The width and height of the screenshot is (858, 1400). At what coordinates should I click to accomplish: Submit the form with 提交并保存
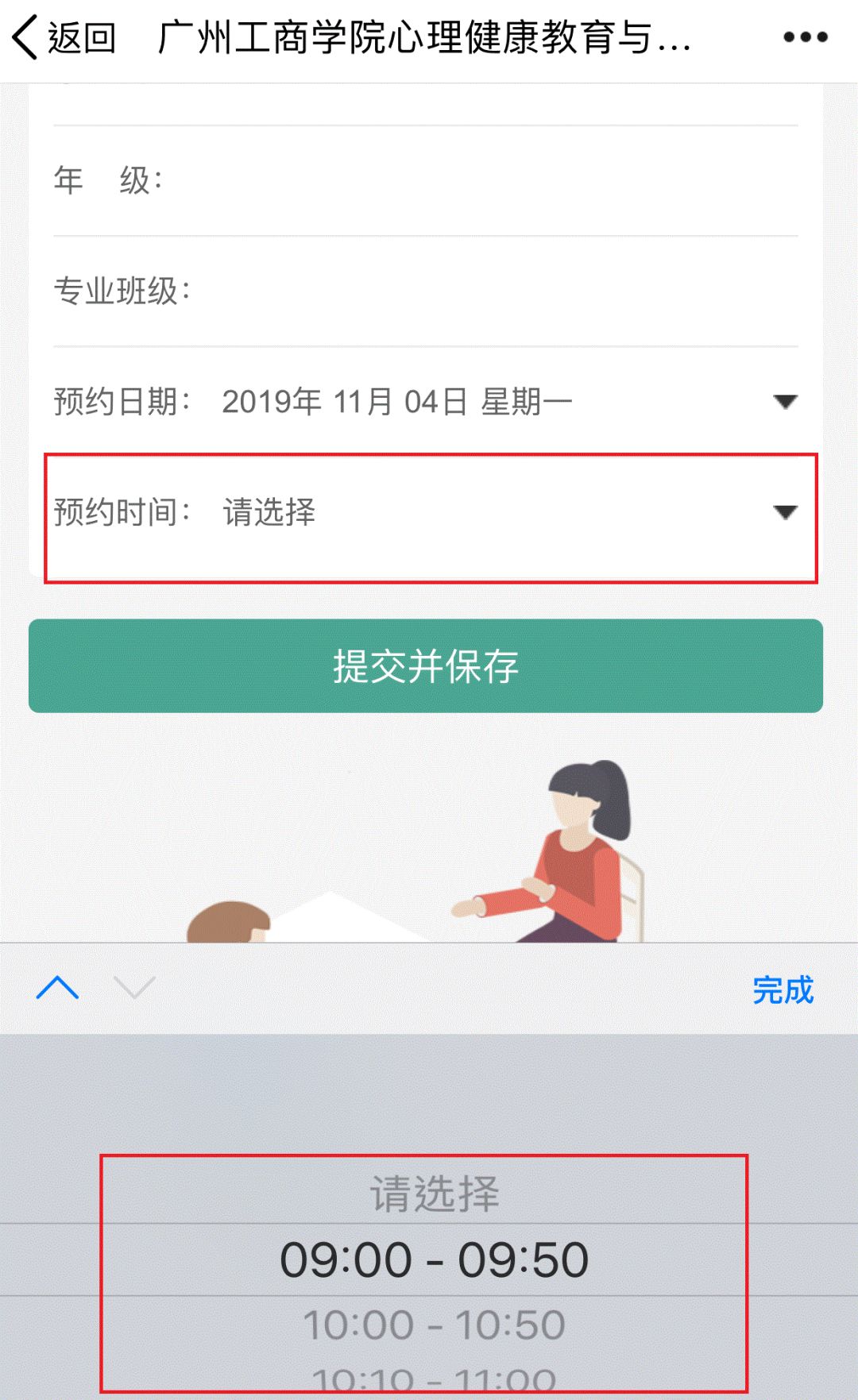pyautogui.click(x=426, y=665)
